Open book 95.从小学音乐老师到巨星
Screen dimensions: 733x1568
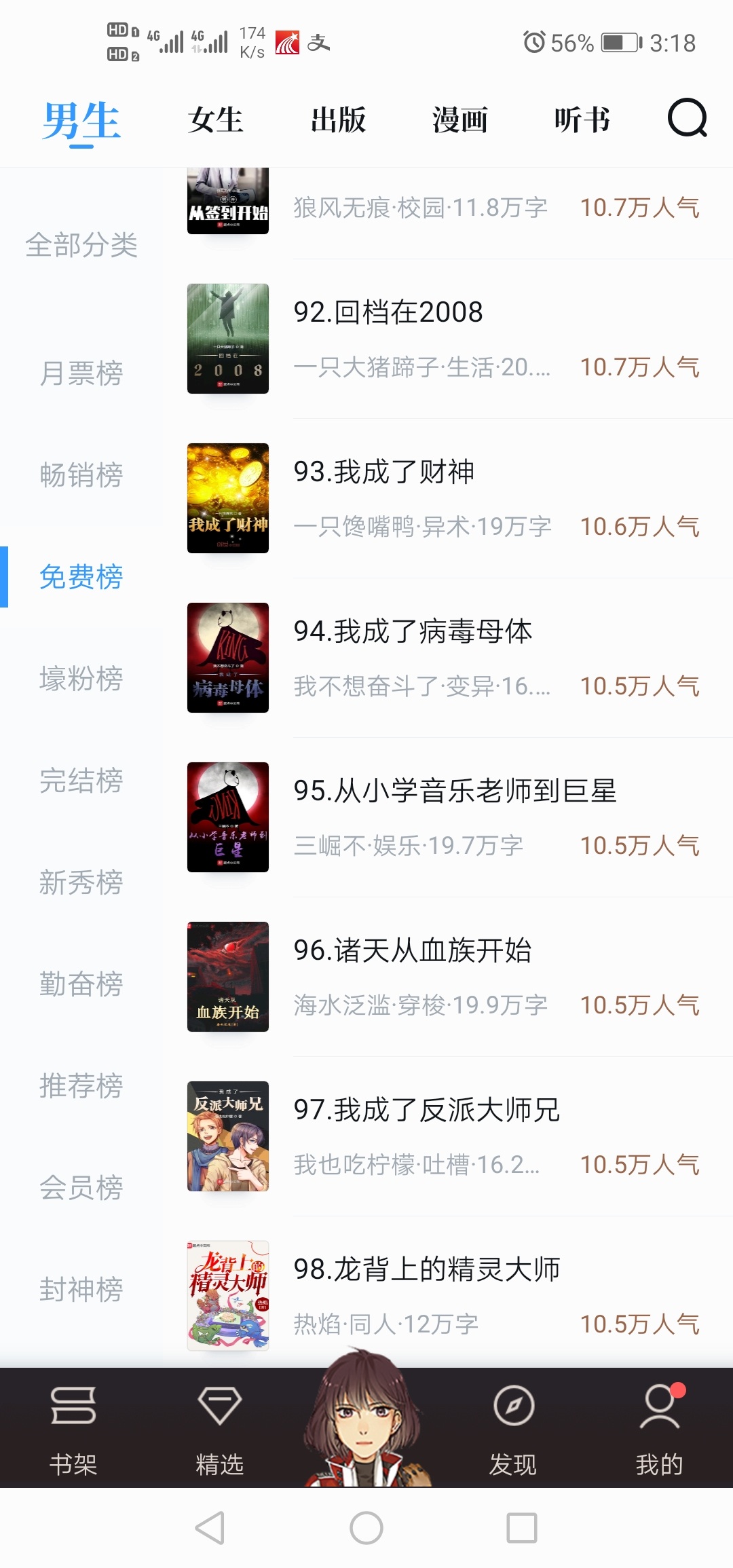pos(447,817)
